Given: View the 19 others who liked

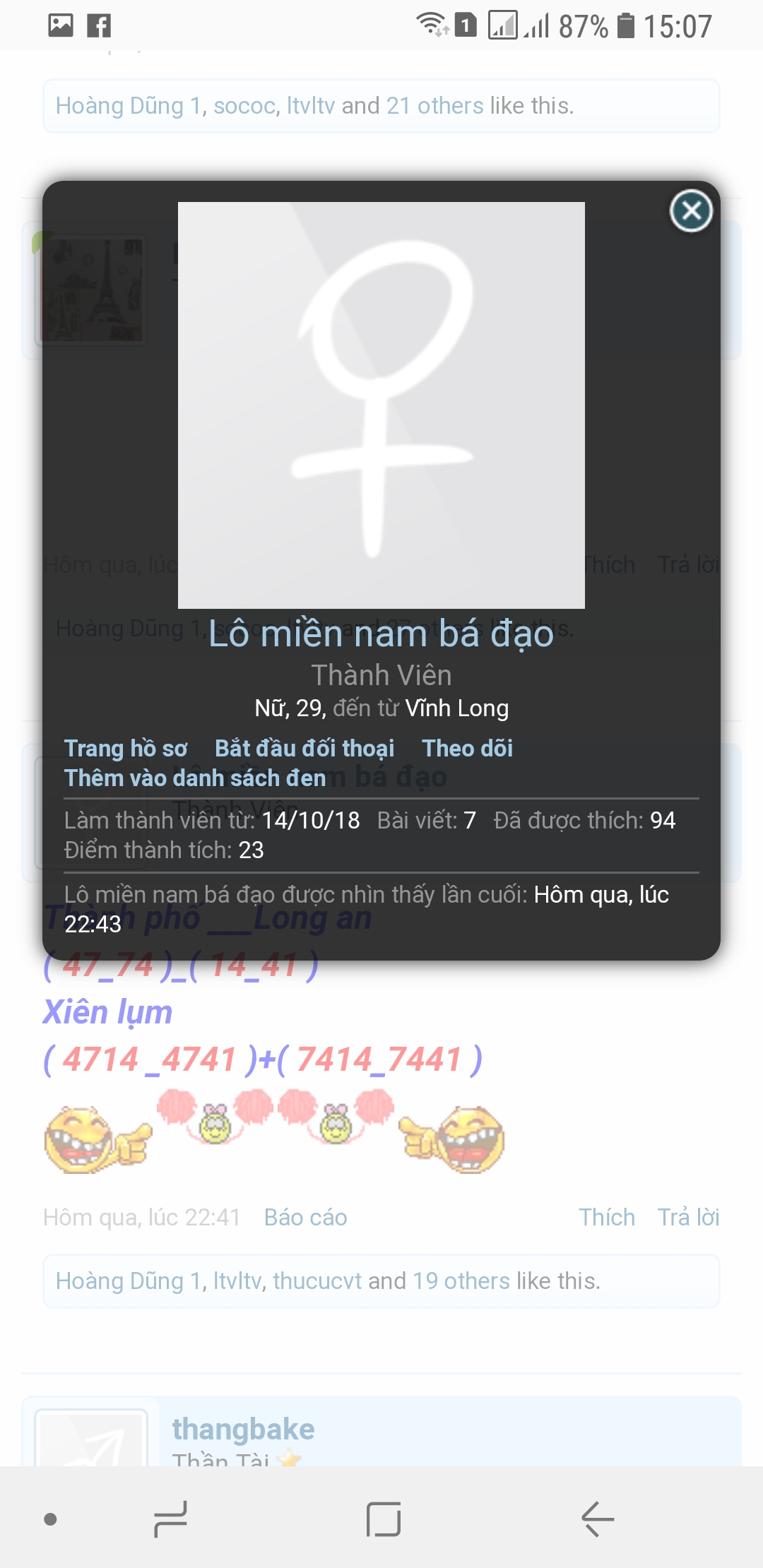Looking at the screenshot, I should 461,1281.
